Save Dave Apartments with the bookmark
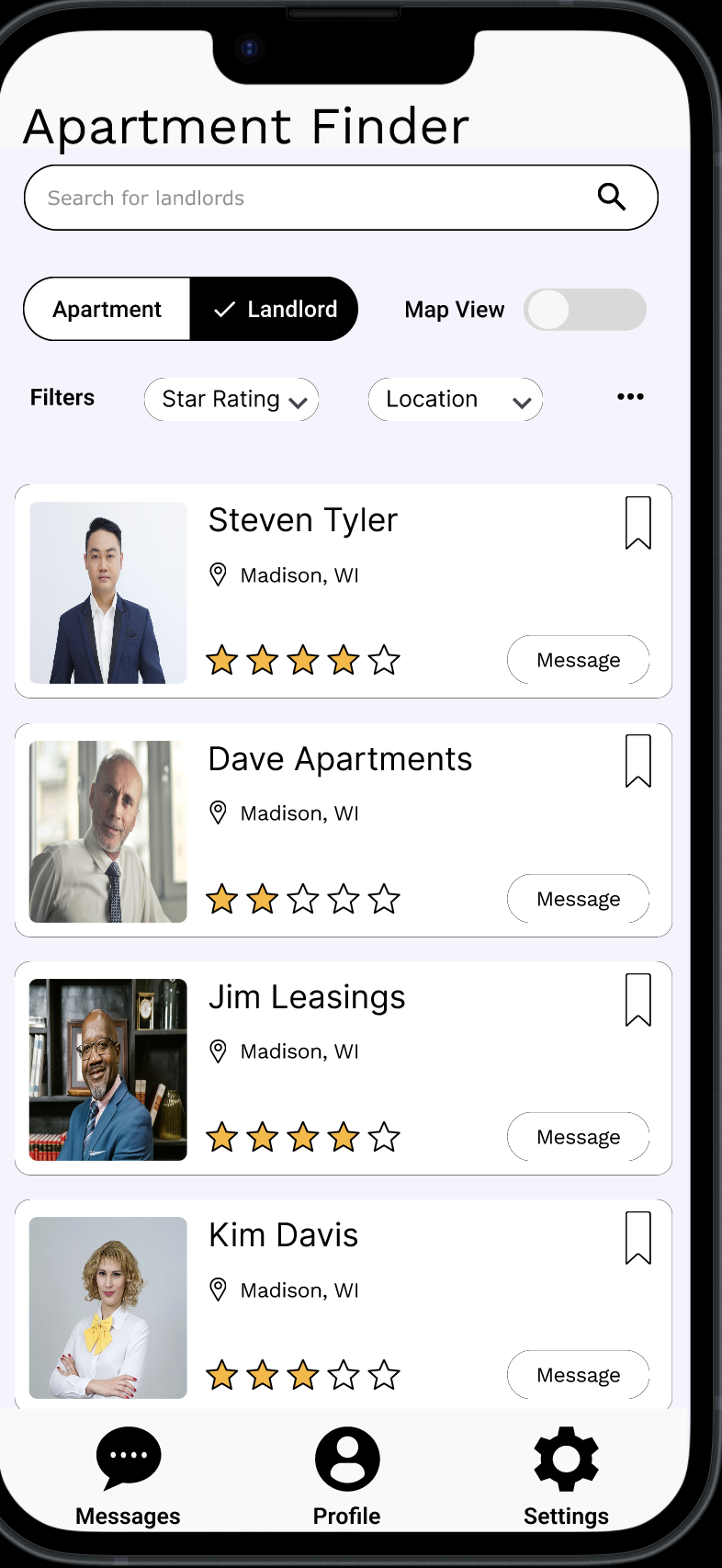 click(638, 761)
